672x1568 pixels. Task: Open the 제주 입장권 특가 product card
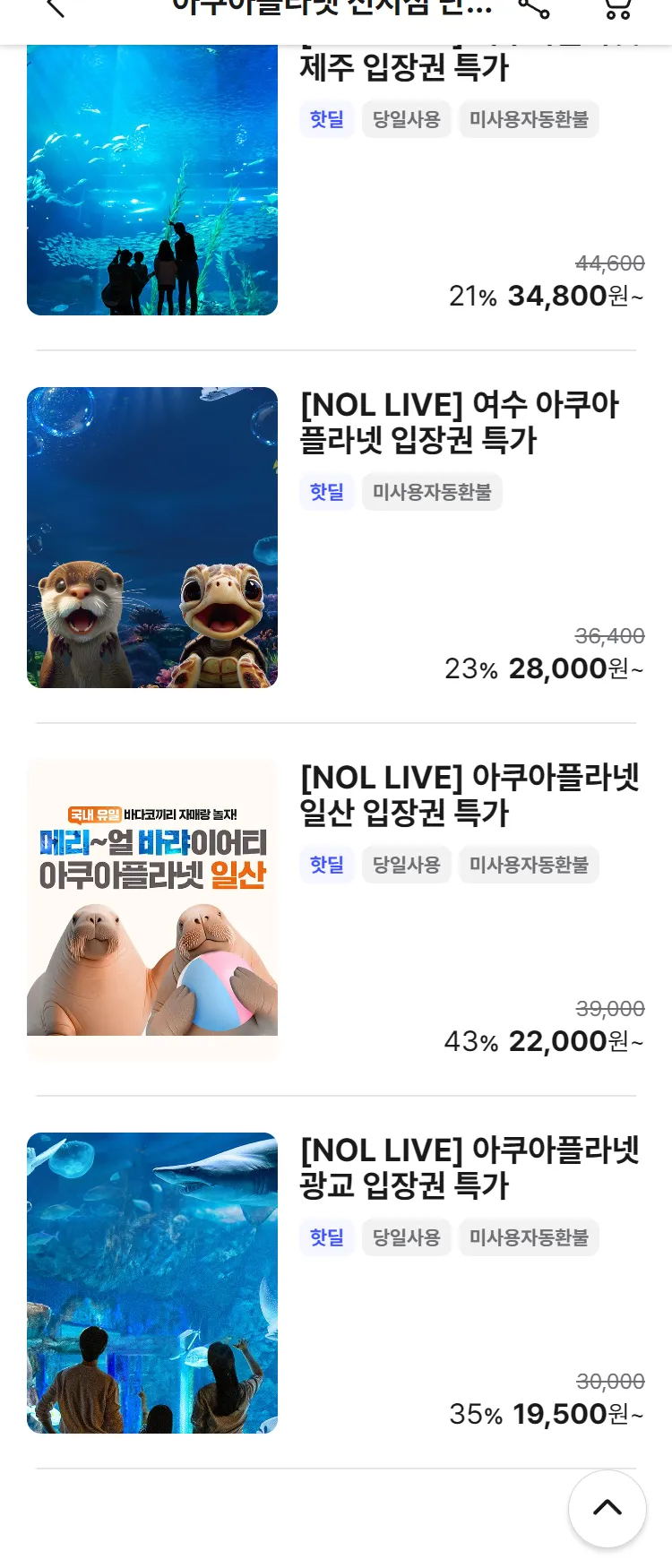(x=405, y=68)
